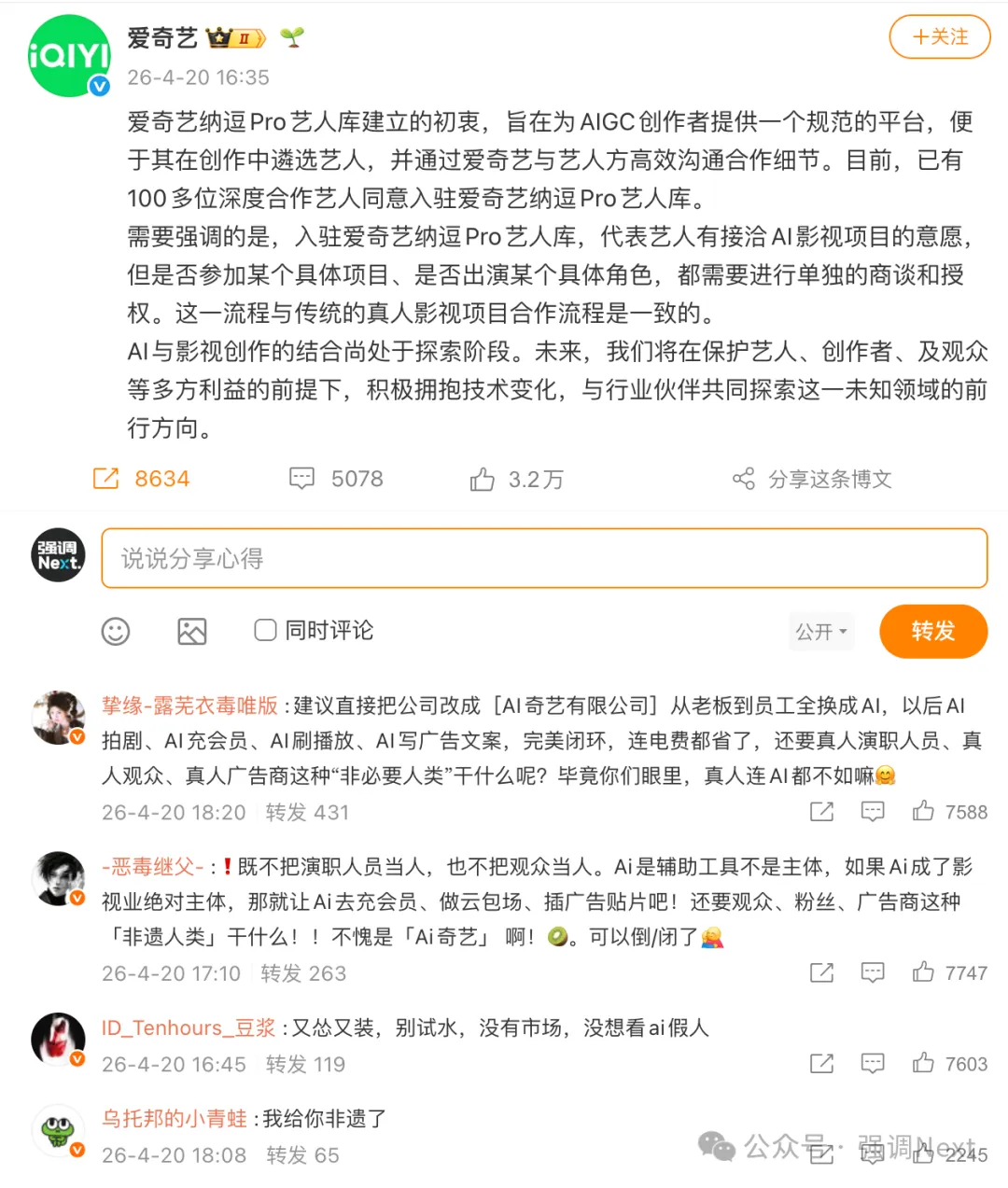The image size is (1008, 1188).
Task: Follow the 爱奇艺 account
Action: (939, 37)
